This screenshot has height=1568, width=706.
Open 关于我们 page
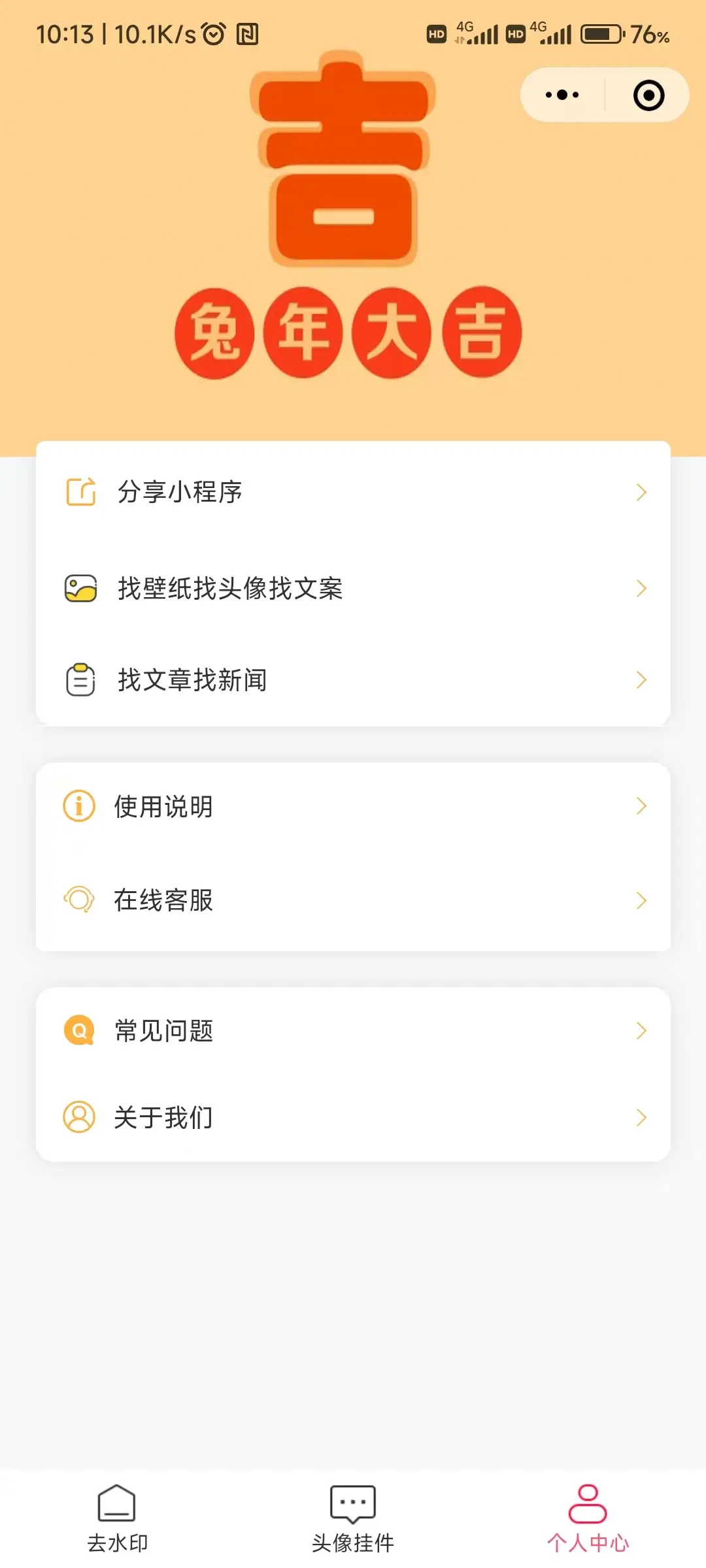tap(353, 1117)
